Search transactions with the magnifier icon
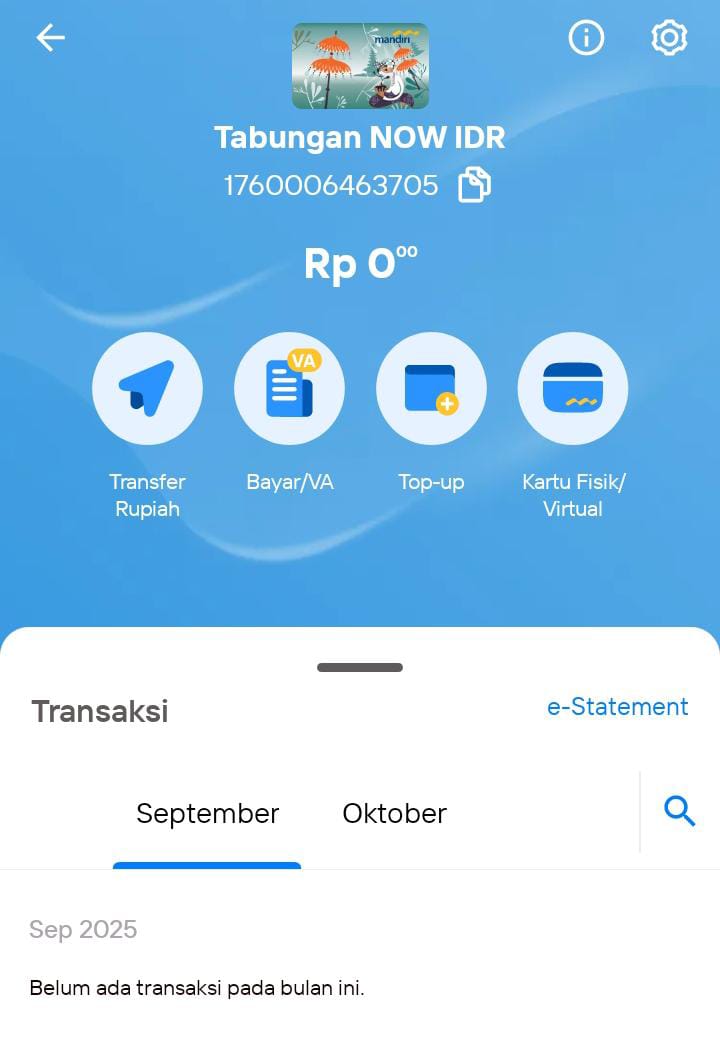This screenshot has height=1061, width=720. coord(679,811)
